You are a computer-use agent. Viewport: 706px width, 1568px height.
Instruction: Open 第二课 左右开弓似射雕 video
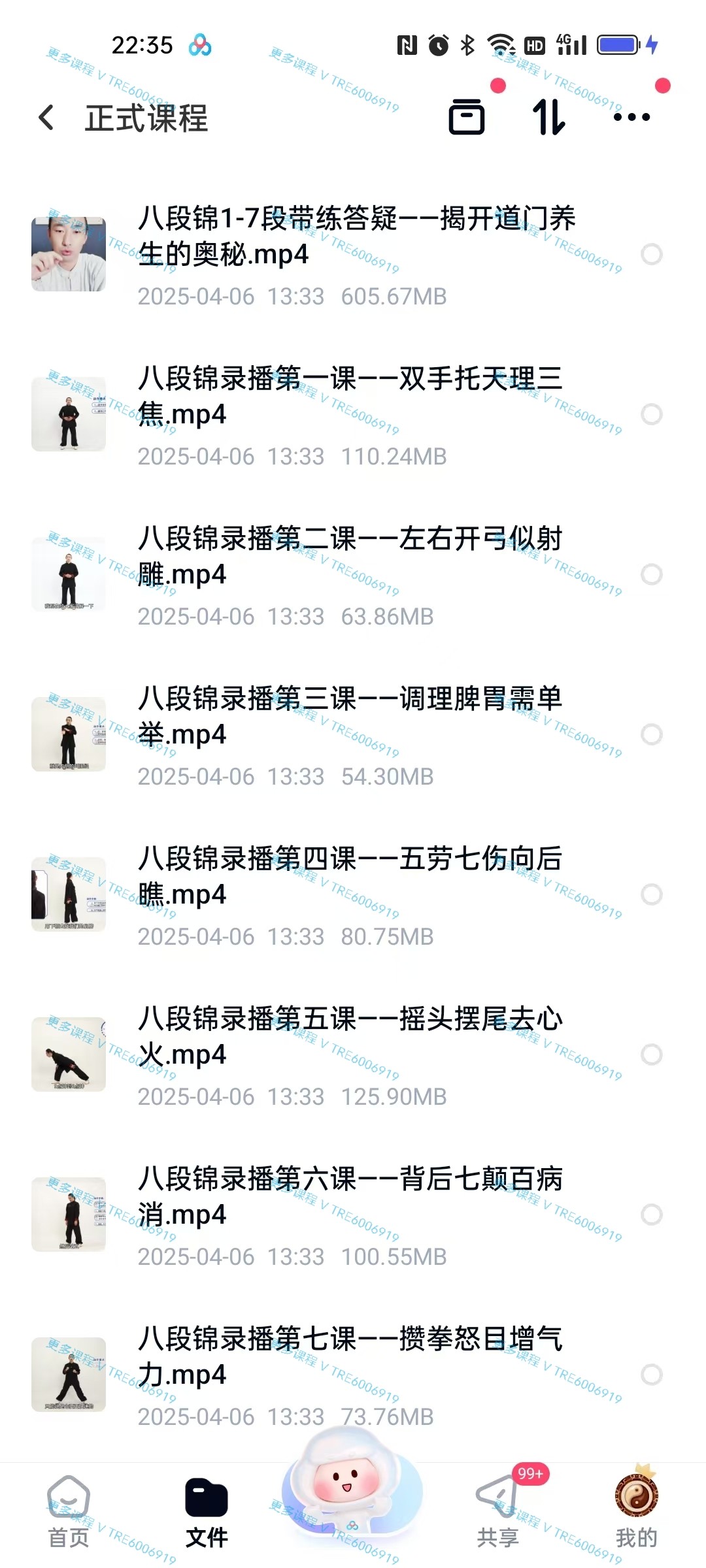350,556
